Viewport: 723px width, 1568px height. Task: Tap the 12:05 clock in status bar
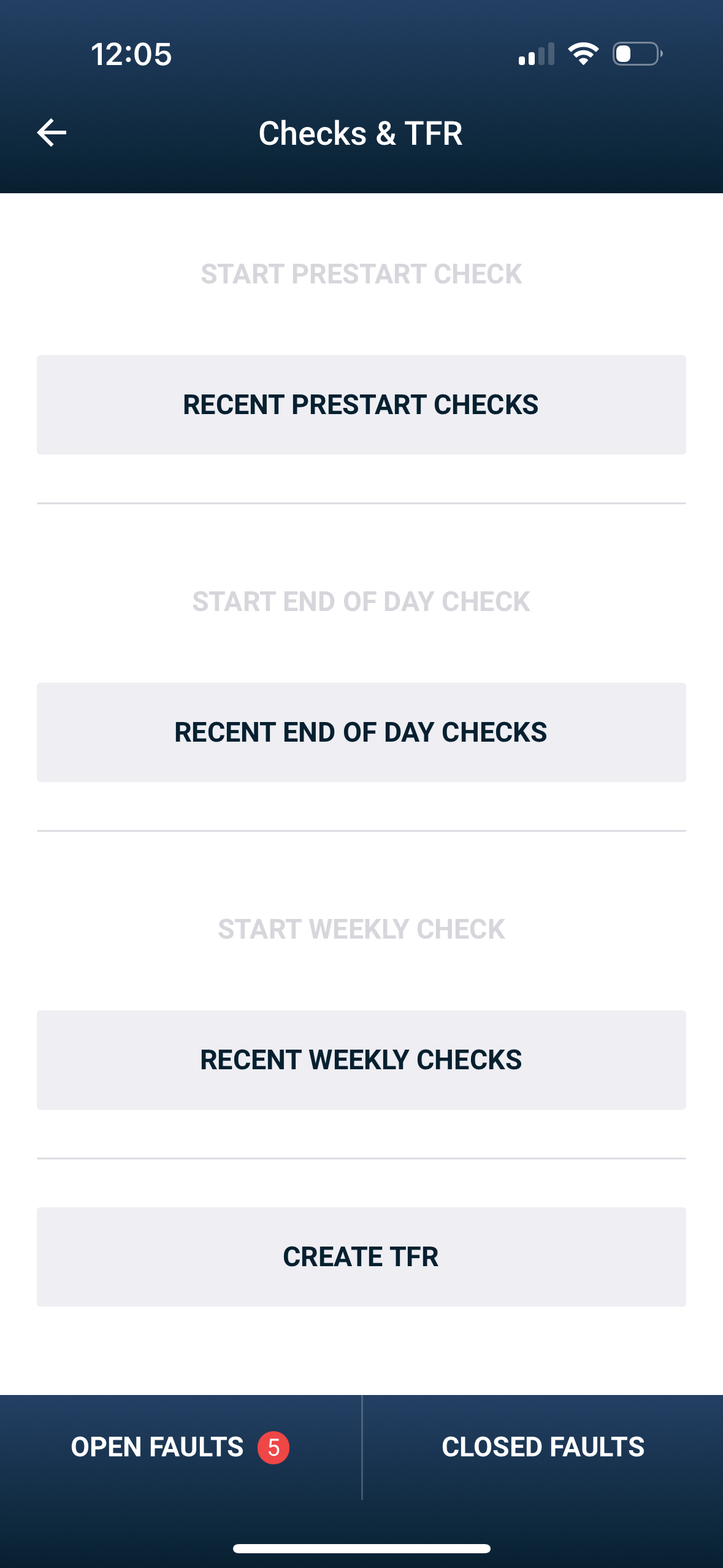point(131,54)
